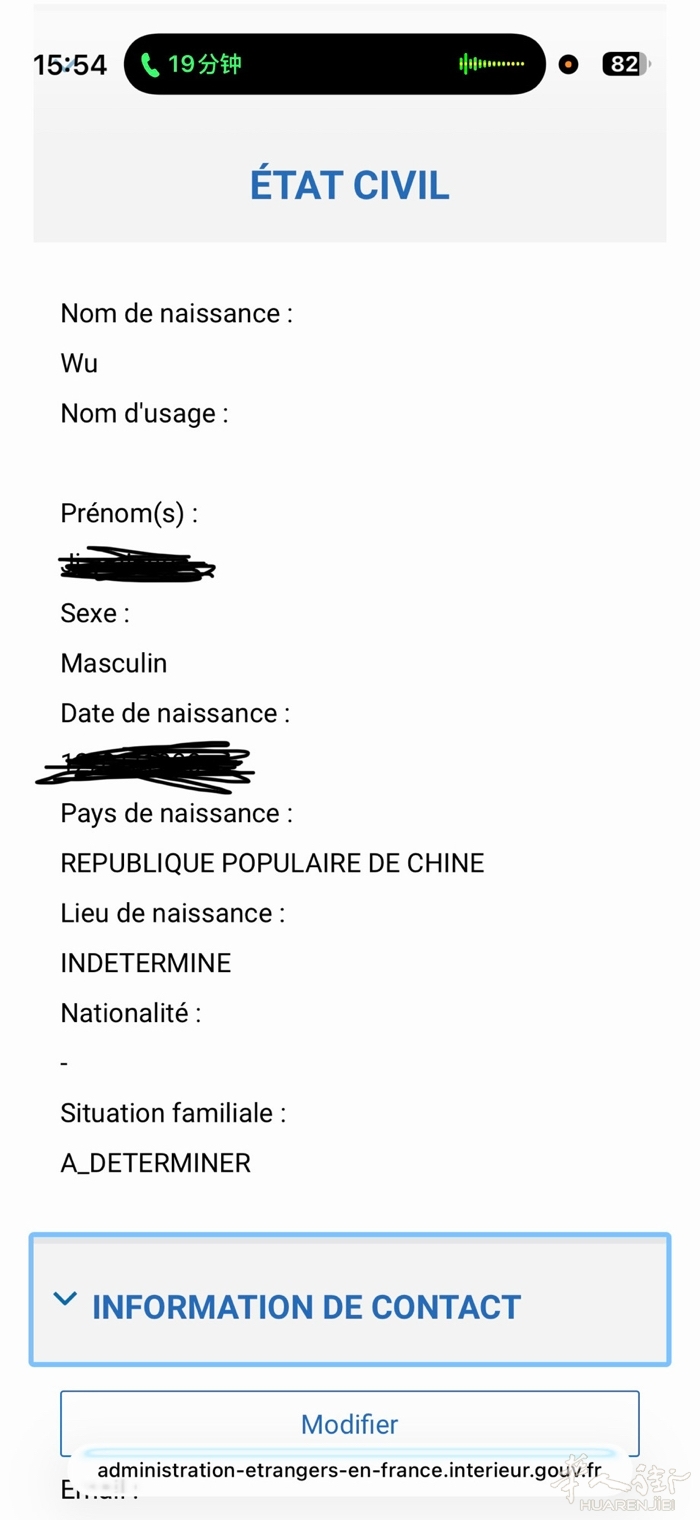Tap the Safari address bar URL
This screenshot has height=1520, width=700.
click(x=349, y=1470)
